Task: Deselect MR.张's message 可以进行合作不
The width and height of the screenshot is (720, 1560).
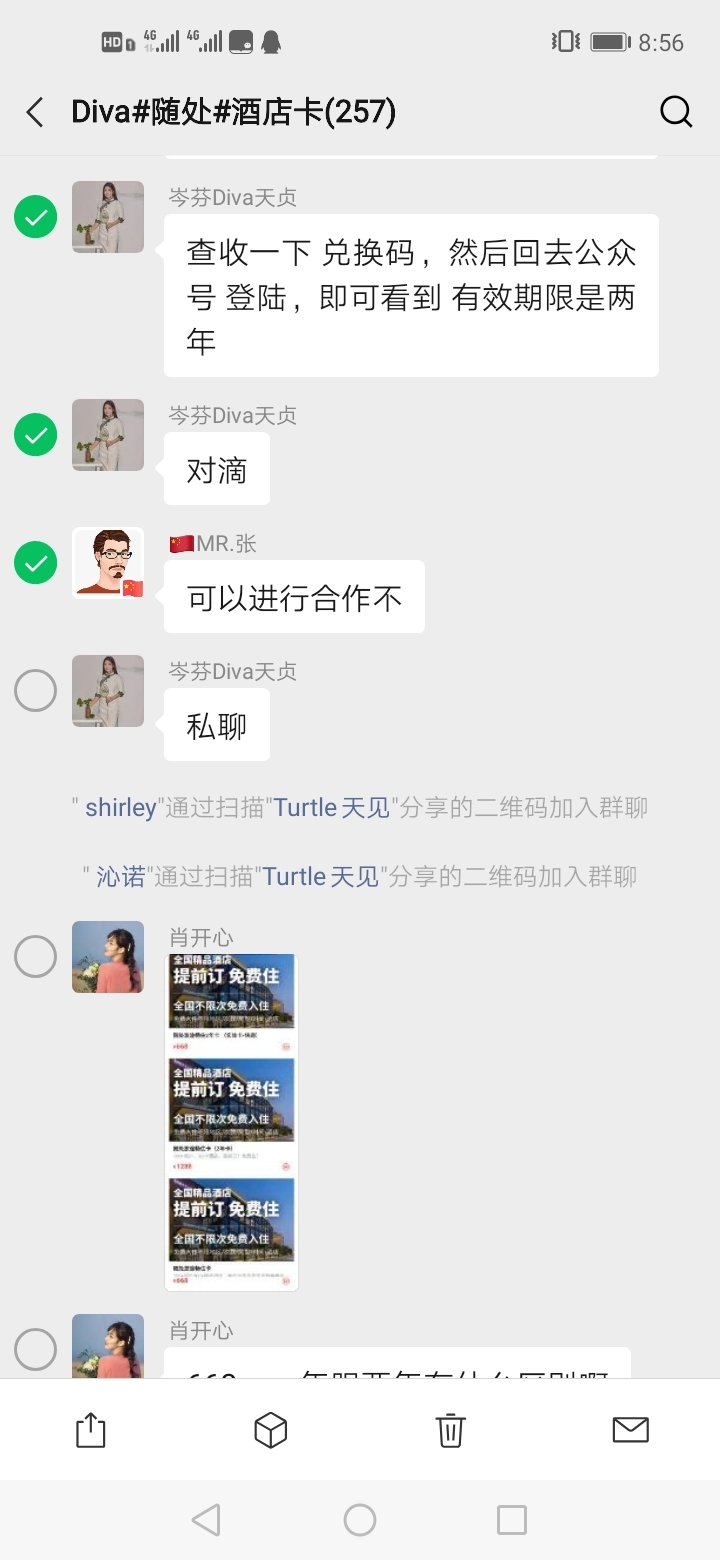Action: (35, 563)
